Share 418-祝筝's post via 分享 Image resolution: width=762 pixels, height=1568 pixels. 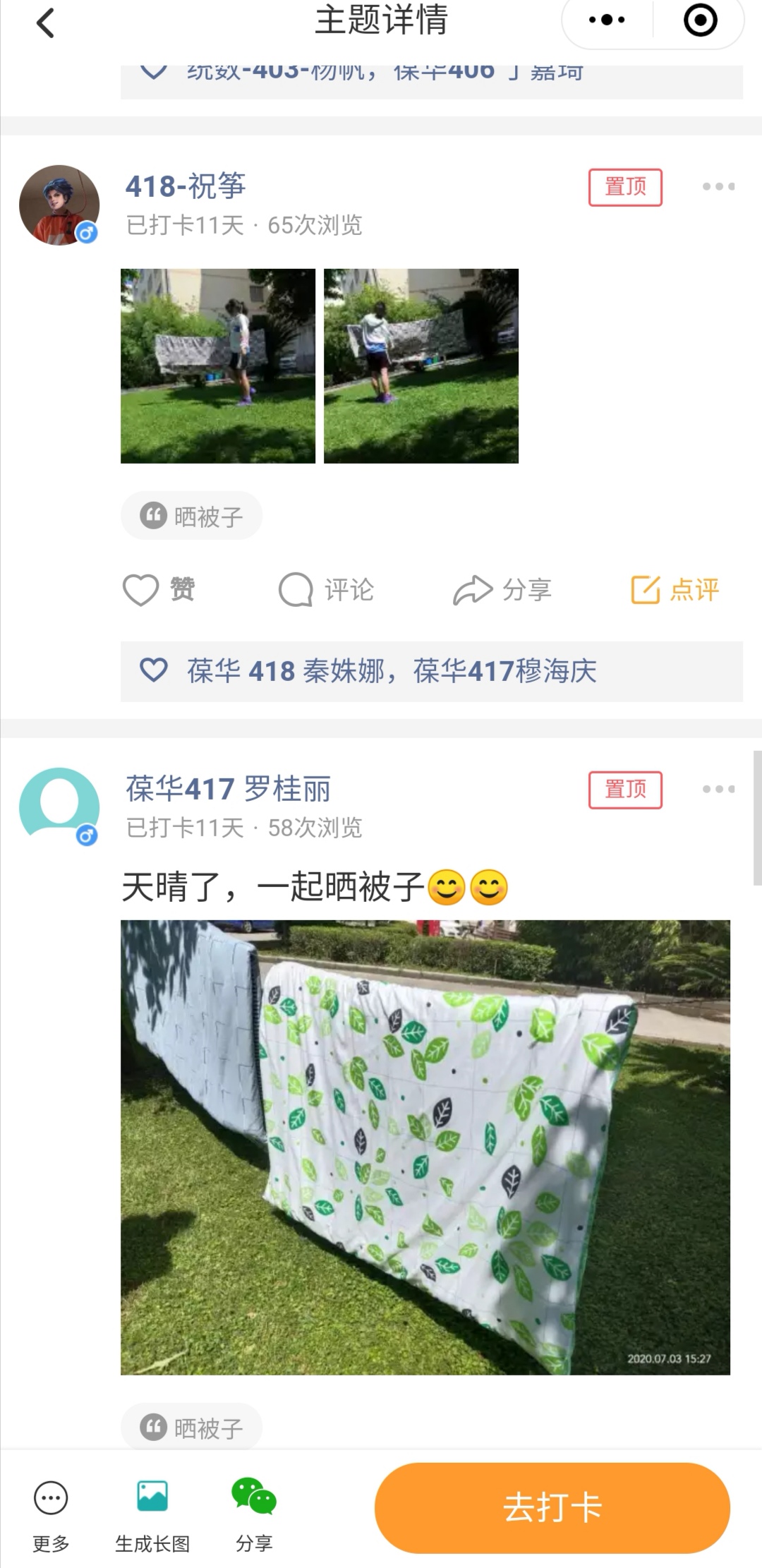pos(502,590)
